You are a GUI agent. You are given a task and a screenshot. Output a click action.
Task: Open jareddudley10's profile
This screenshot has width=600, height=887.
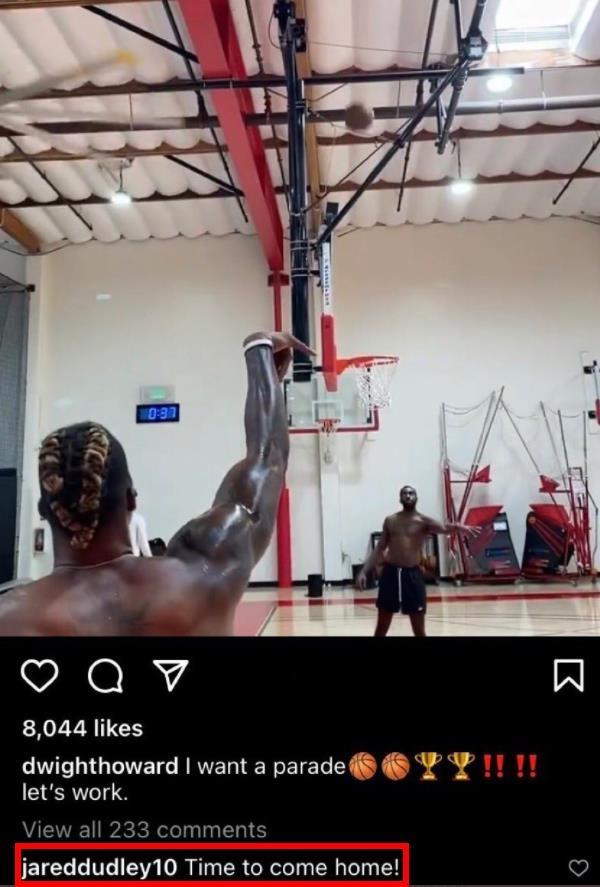100,866
